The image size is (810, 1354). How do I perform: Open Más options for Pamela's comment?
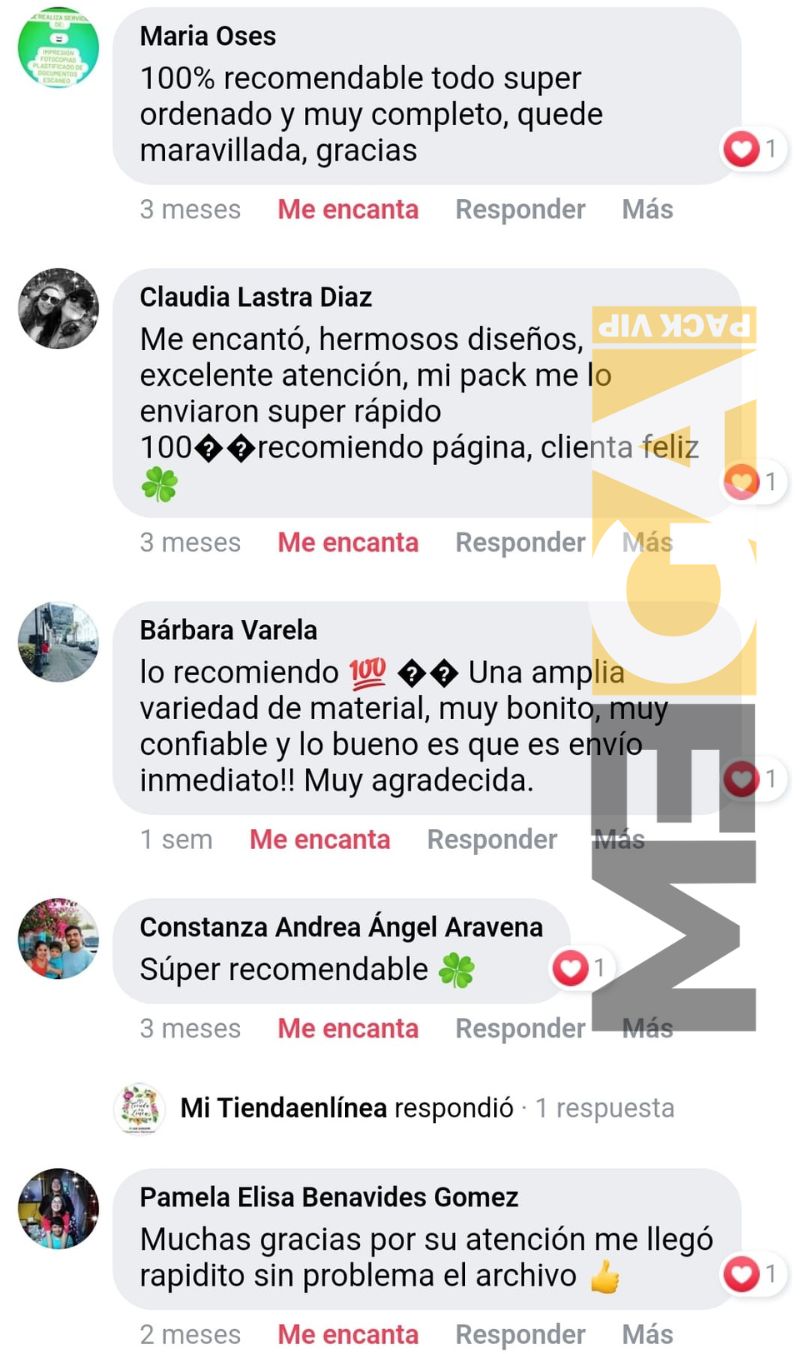click(x=647, y=1334)
